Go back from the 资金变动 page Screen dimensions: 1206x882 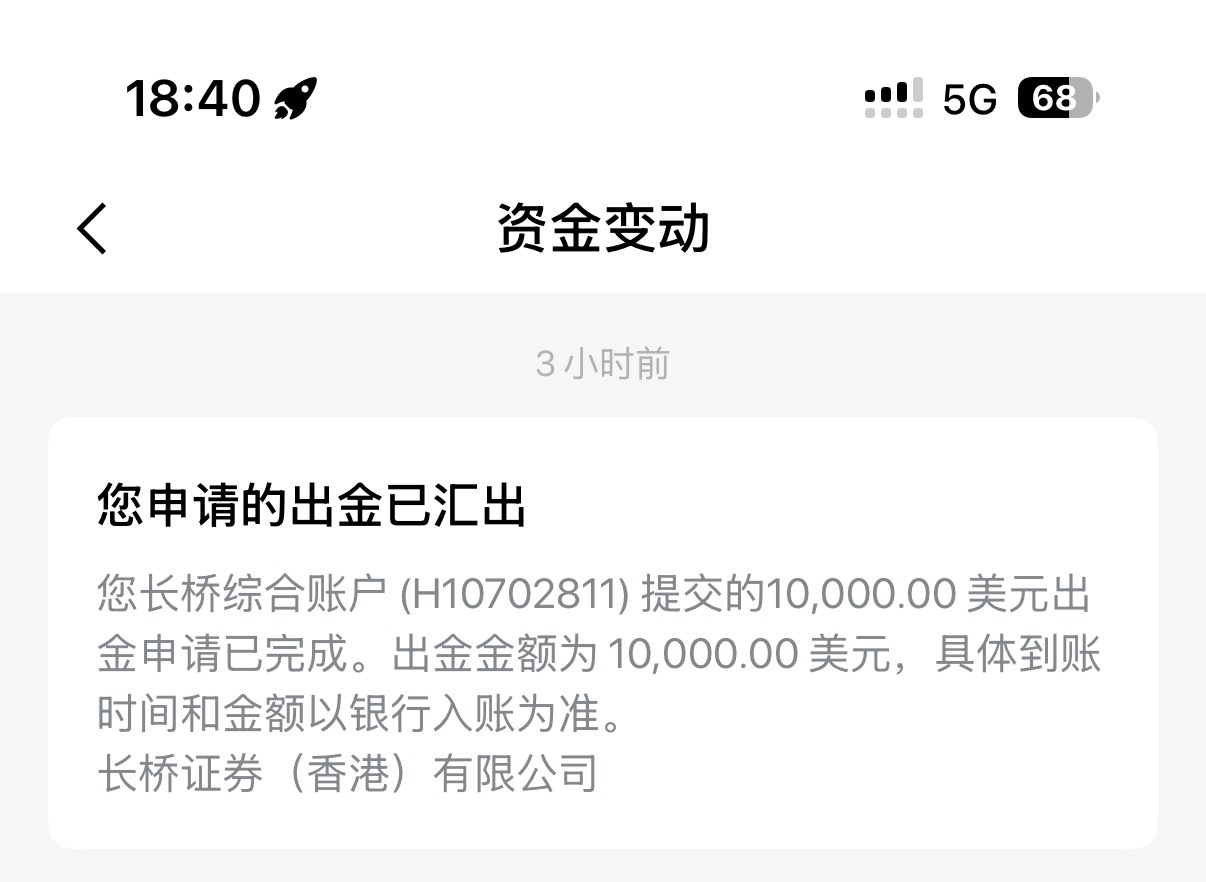(92, 228)
